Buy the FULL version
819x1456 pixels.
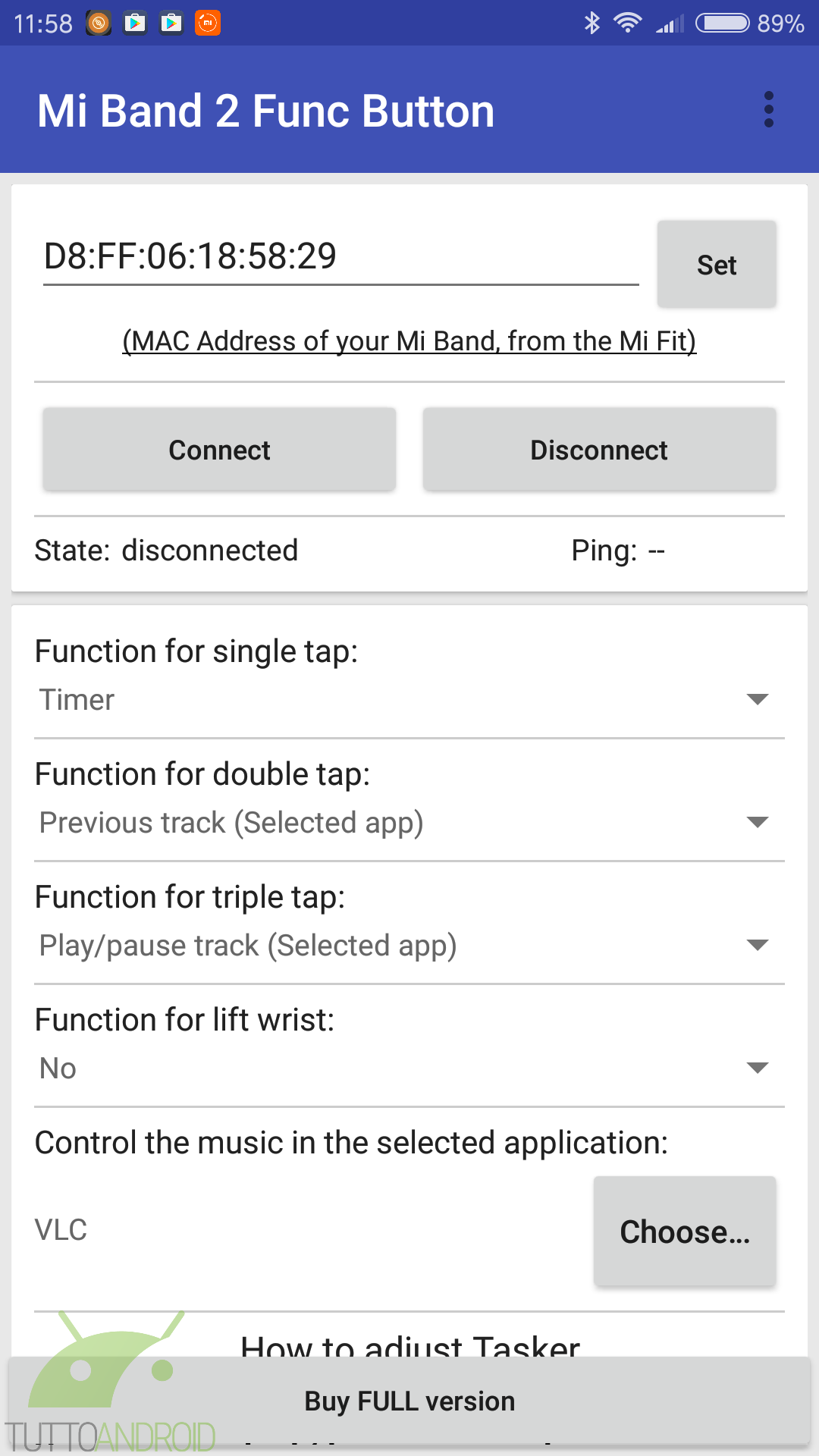point(409,1401)
